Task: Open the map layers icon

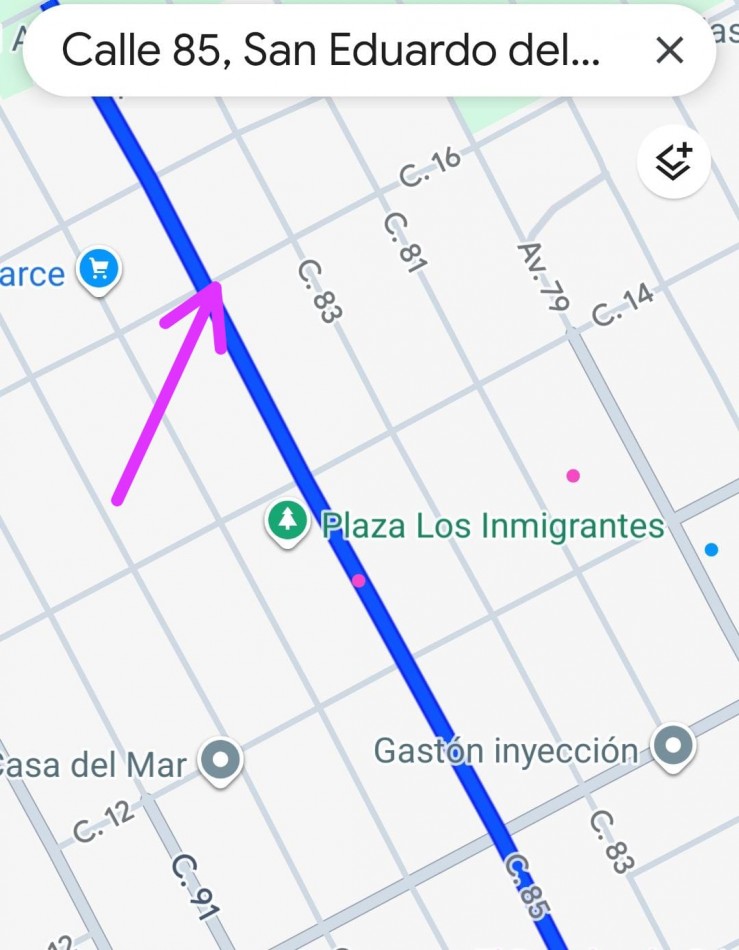Action: (673, 161)
